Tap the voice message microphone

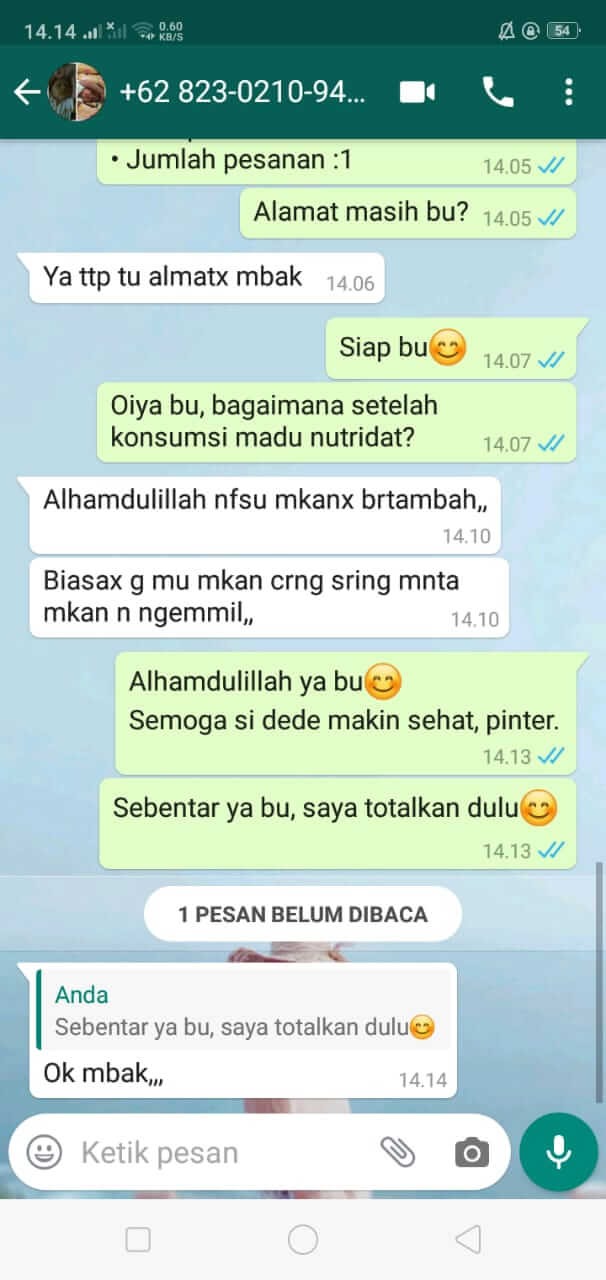click(x=558, y=1152)
